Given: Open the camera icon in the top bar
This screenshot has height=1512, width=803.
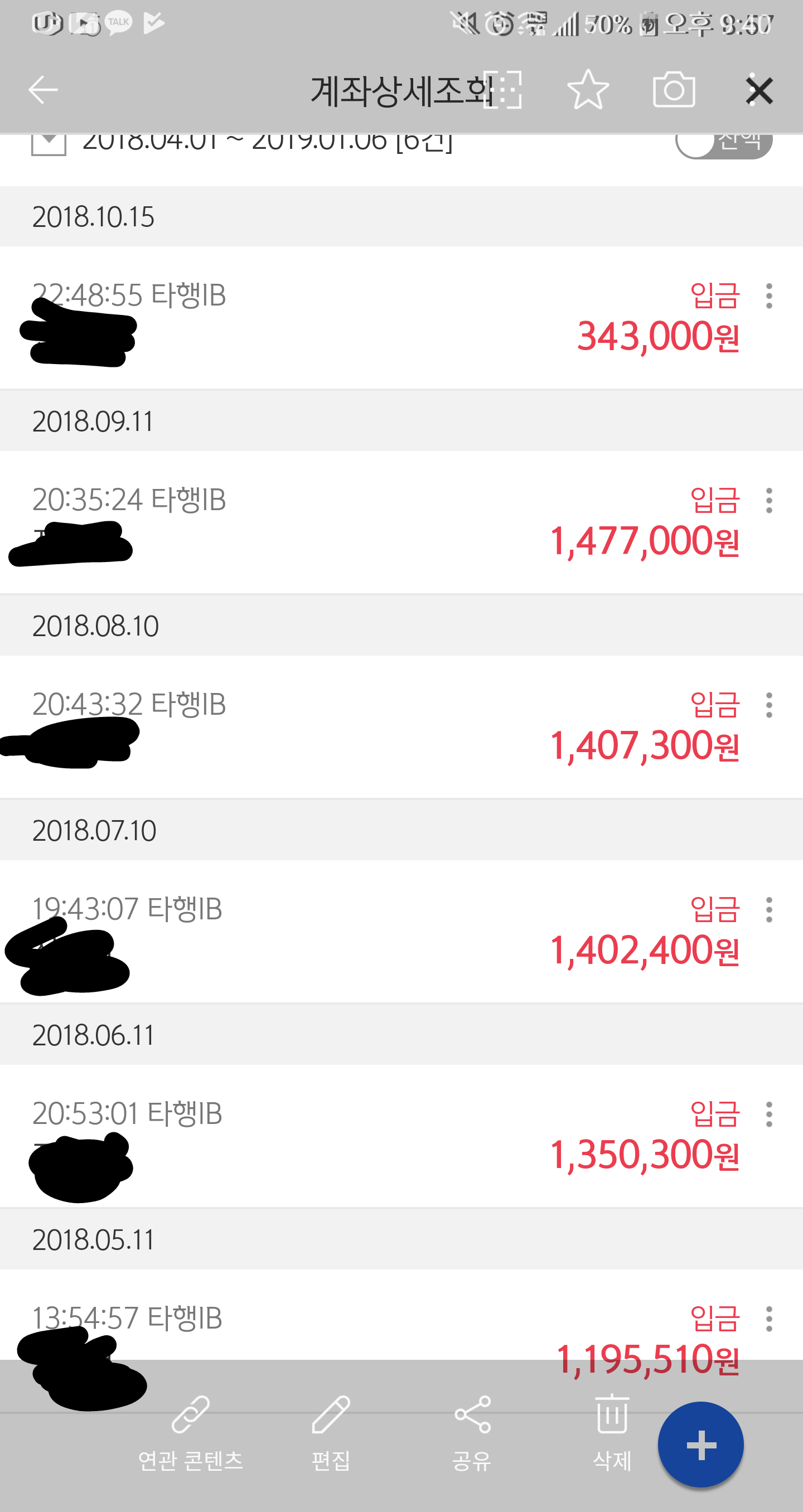Looking at the screenshot, I should click(674, 89).
